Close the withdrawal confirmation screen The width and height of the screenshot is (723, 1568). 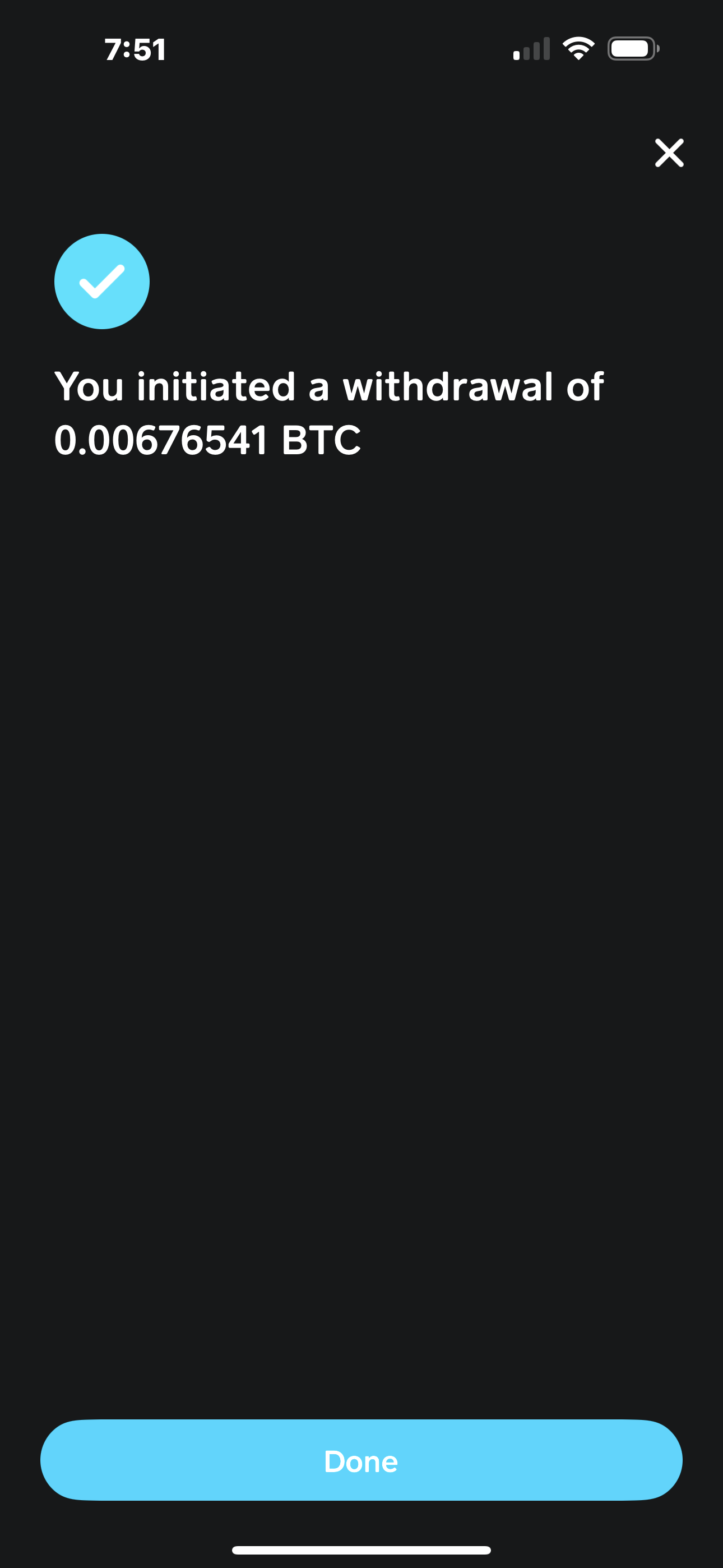pos(669,153)
